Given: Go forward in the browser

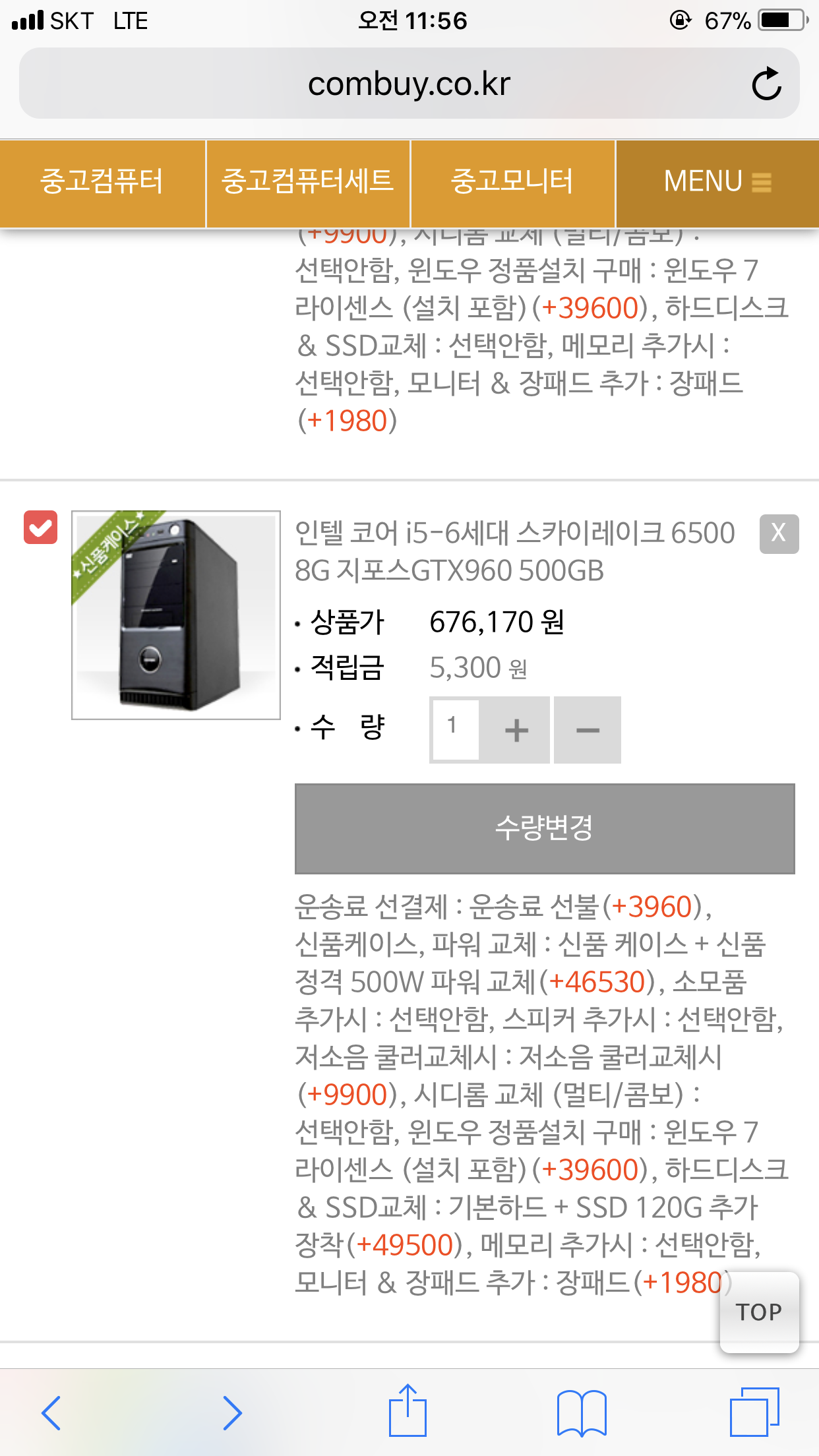Looking at the screenshot, I should click(231, 1412).
